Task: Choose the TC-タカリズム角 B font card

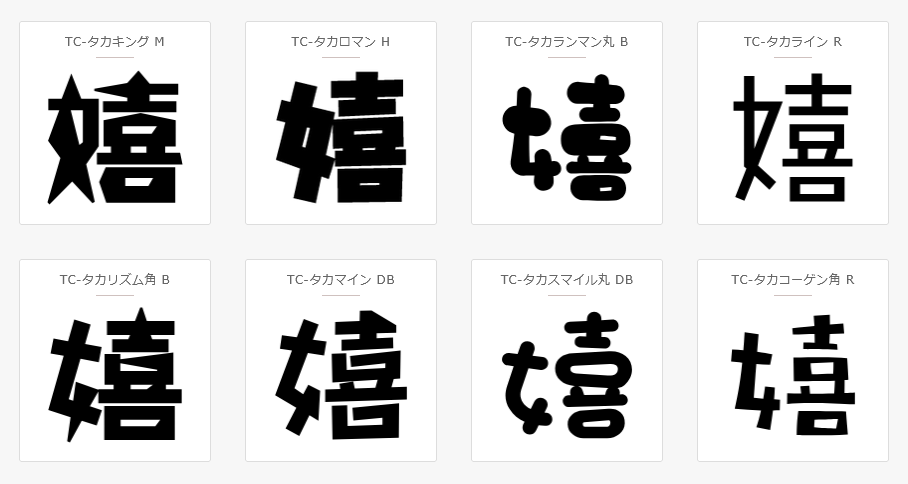Action: coord(115,361)
